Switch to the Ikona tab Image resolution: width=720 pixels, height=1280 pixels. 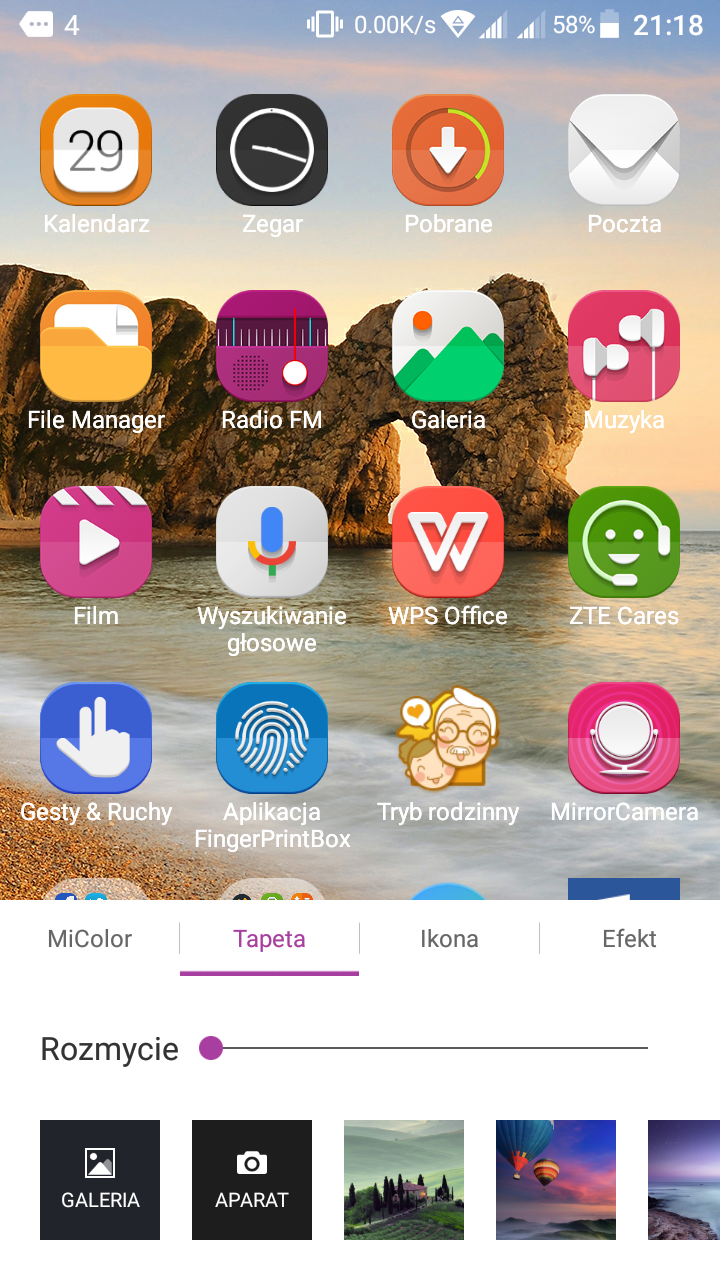click(x=449, y=939)
